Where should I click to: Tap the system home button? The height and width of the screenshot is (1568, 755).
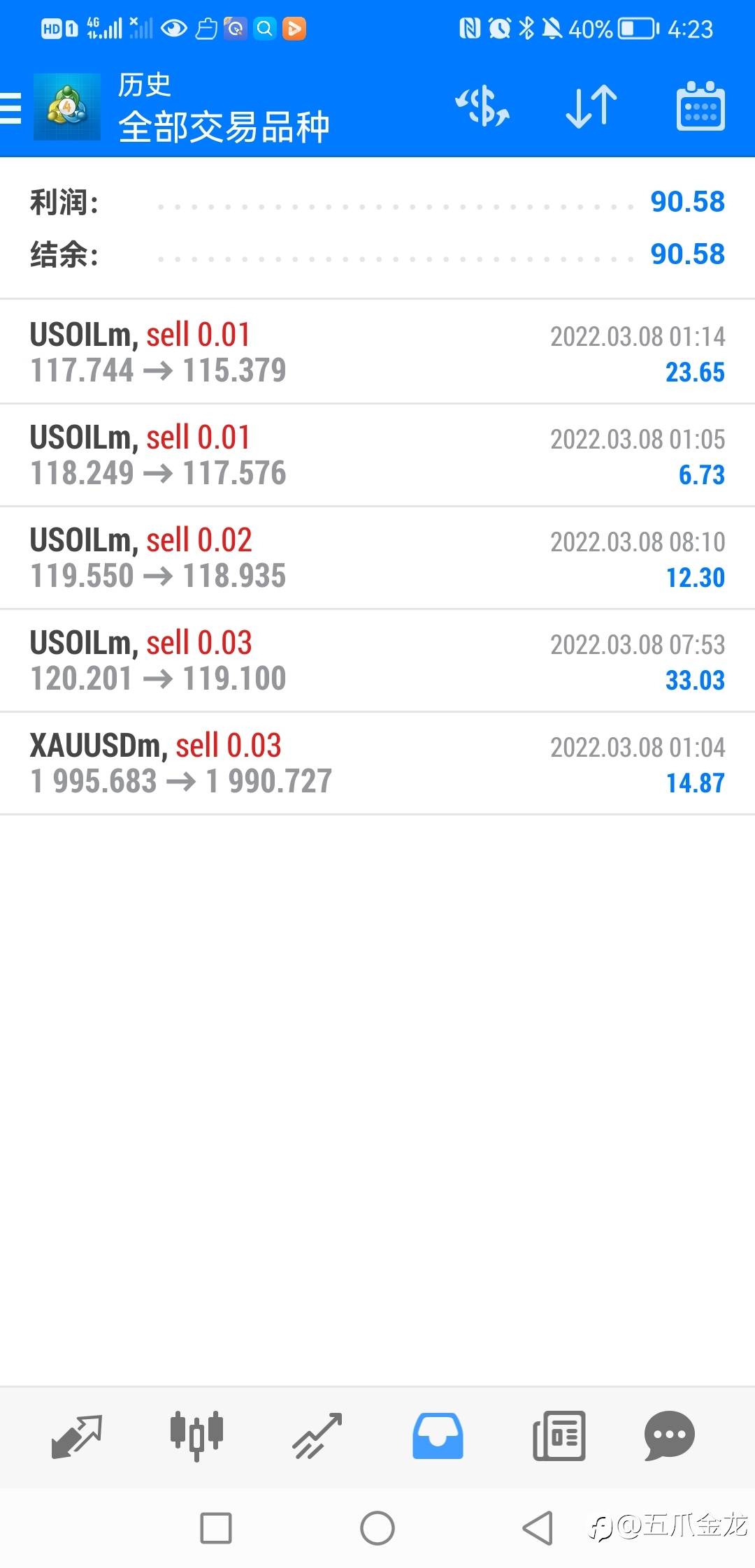377,1528
